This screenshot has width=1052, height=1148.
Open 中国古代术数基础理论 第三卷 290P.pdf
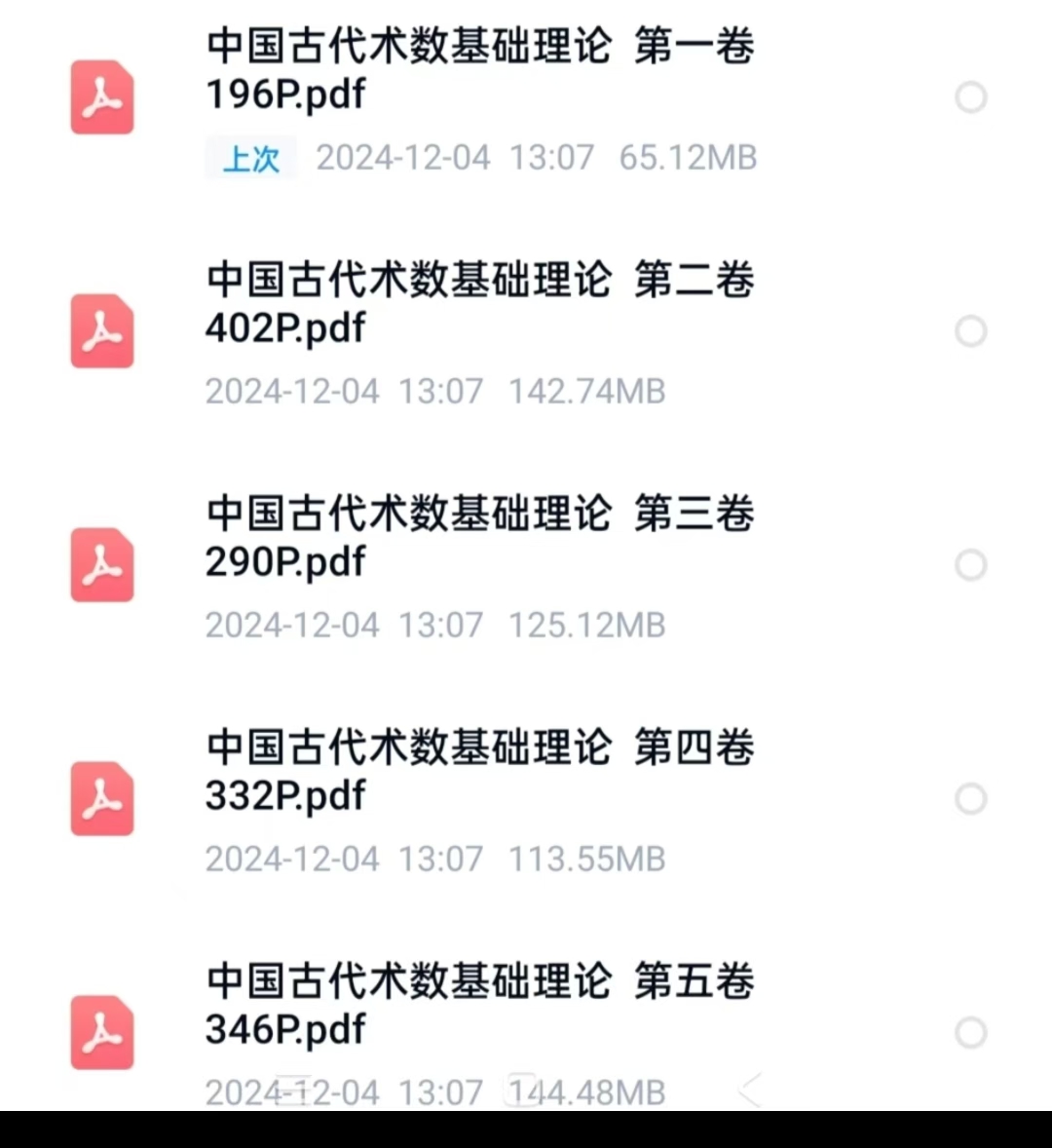coord(479,538)
